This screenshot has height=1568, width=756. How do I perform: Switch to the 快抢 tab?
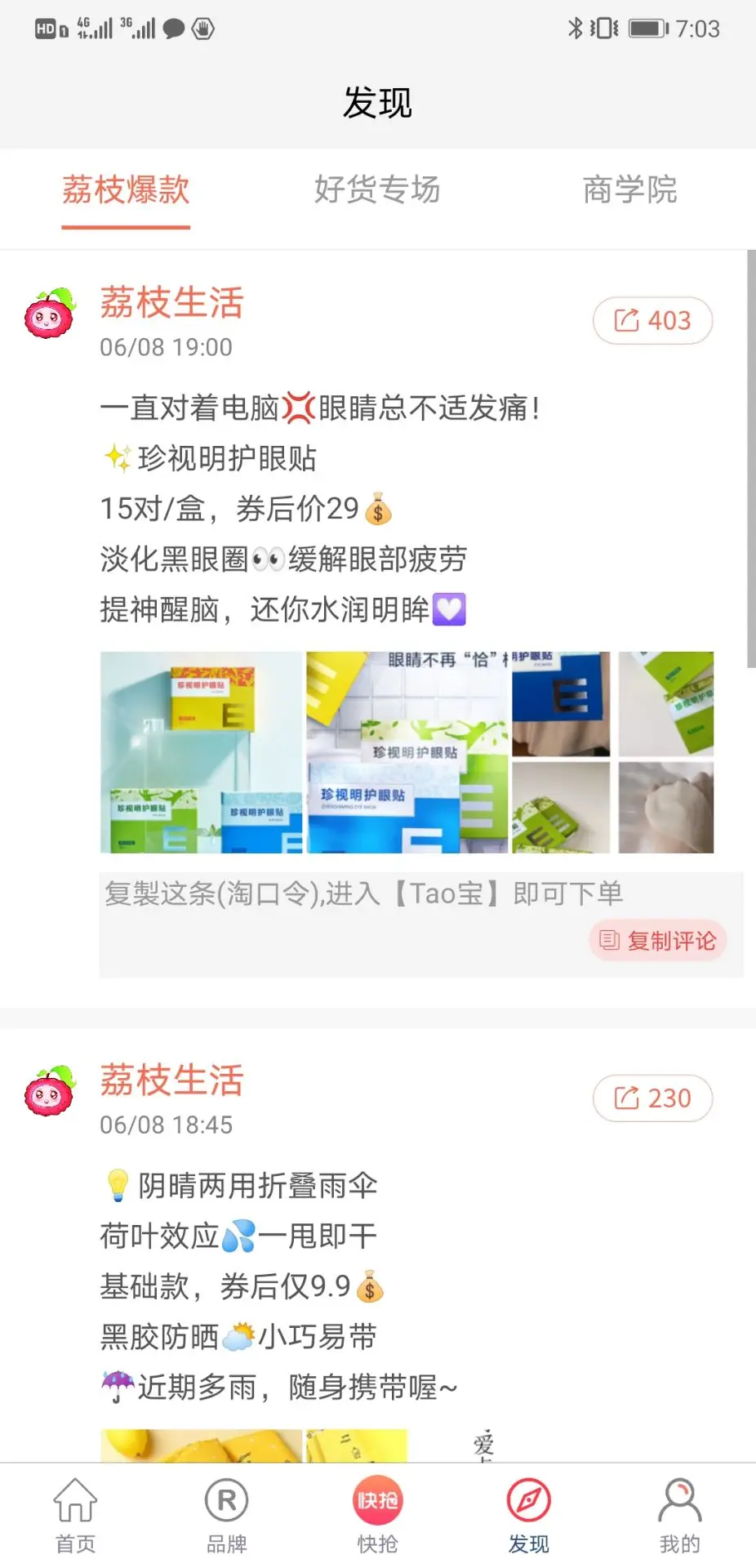click(x=377, y=1516)
